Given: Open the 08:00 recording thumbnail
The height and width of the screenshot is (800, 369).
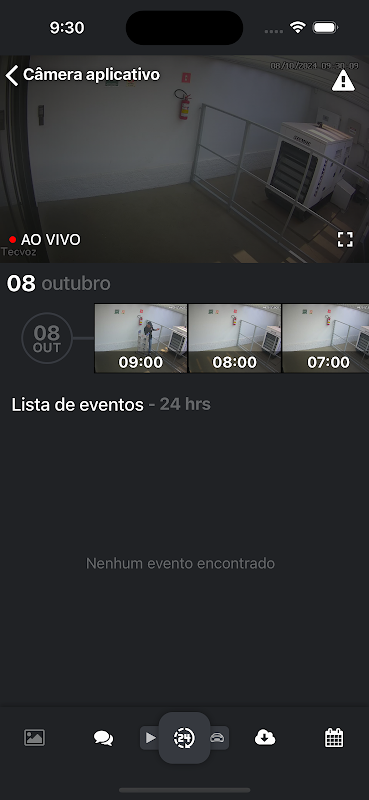Looking at the screenshot, I should (235, 338).
